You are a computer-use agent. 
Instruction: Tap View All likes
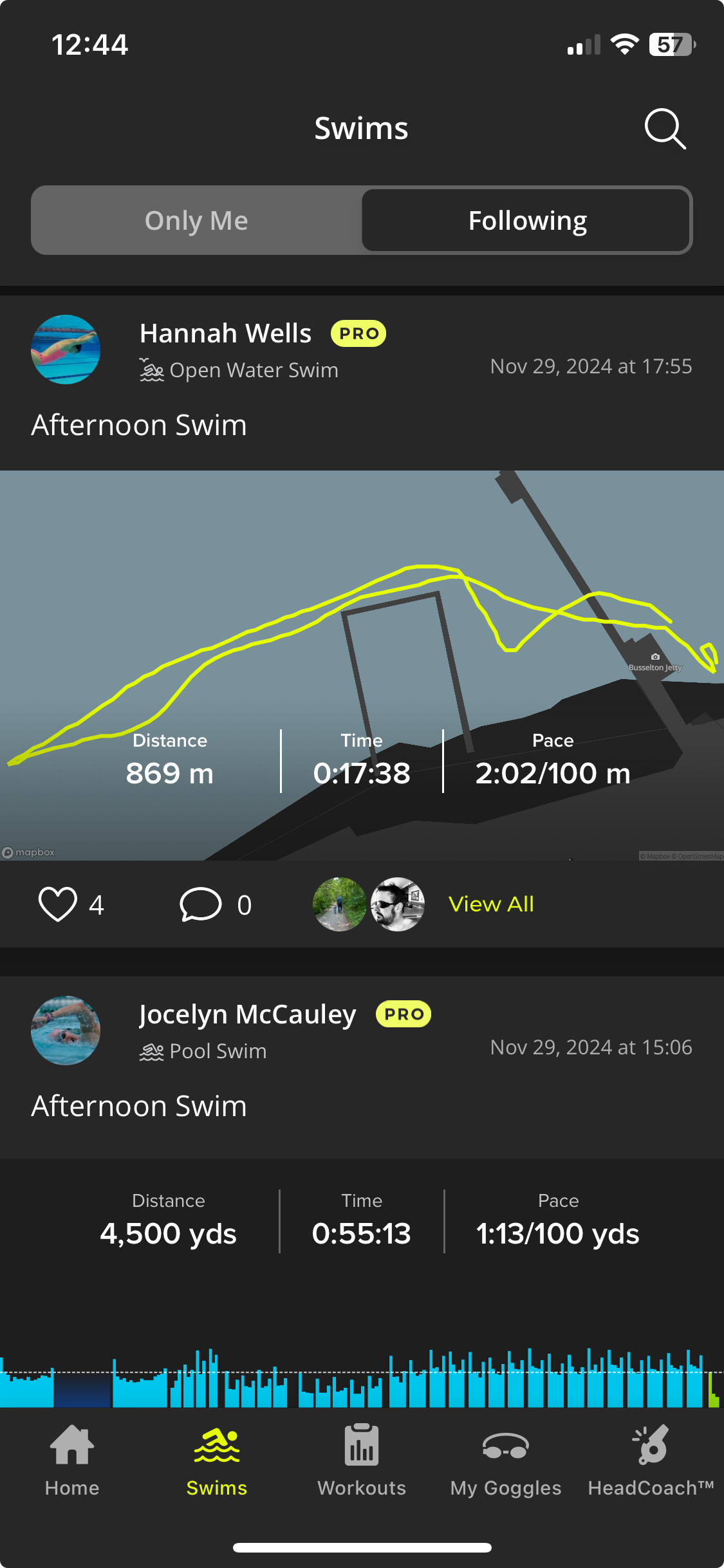pyautogui.click(x=491, y=904)
